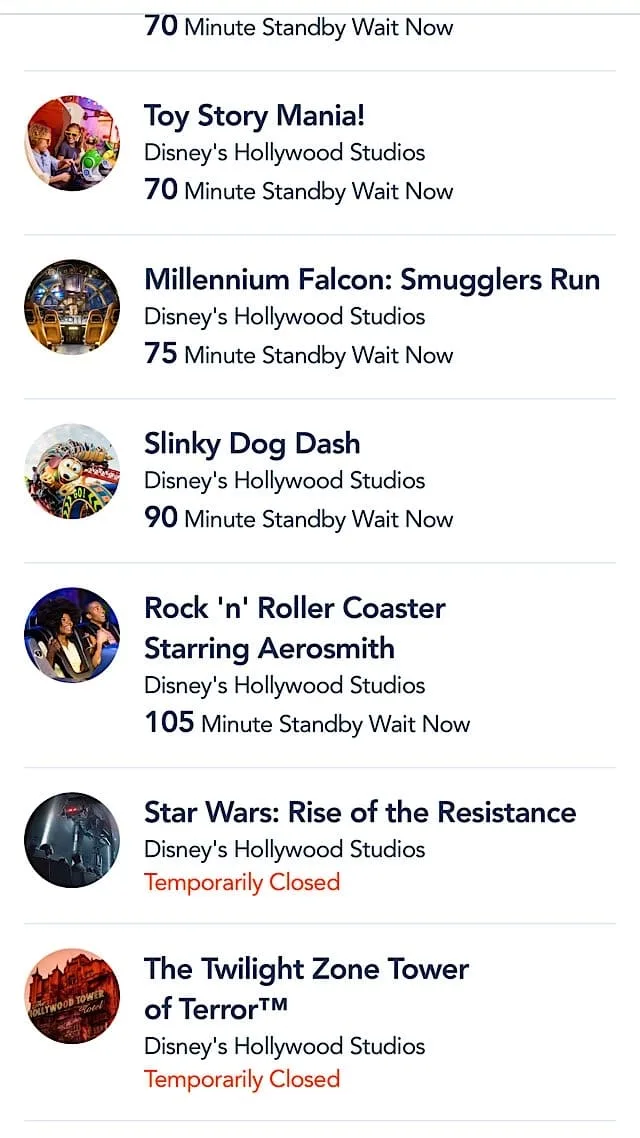Tap The Twilight Zone Tower of Terror entry
640x1138 pixels.
tap(320, 1023)
